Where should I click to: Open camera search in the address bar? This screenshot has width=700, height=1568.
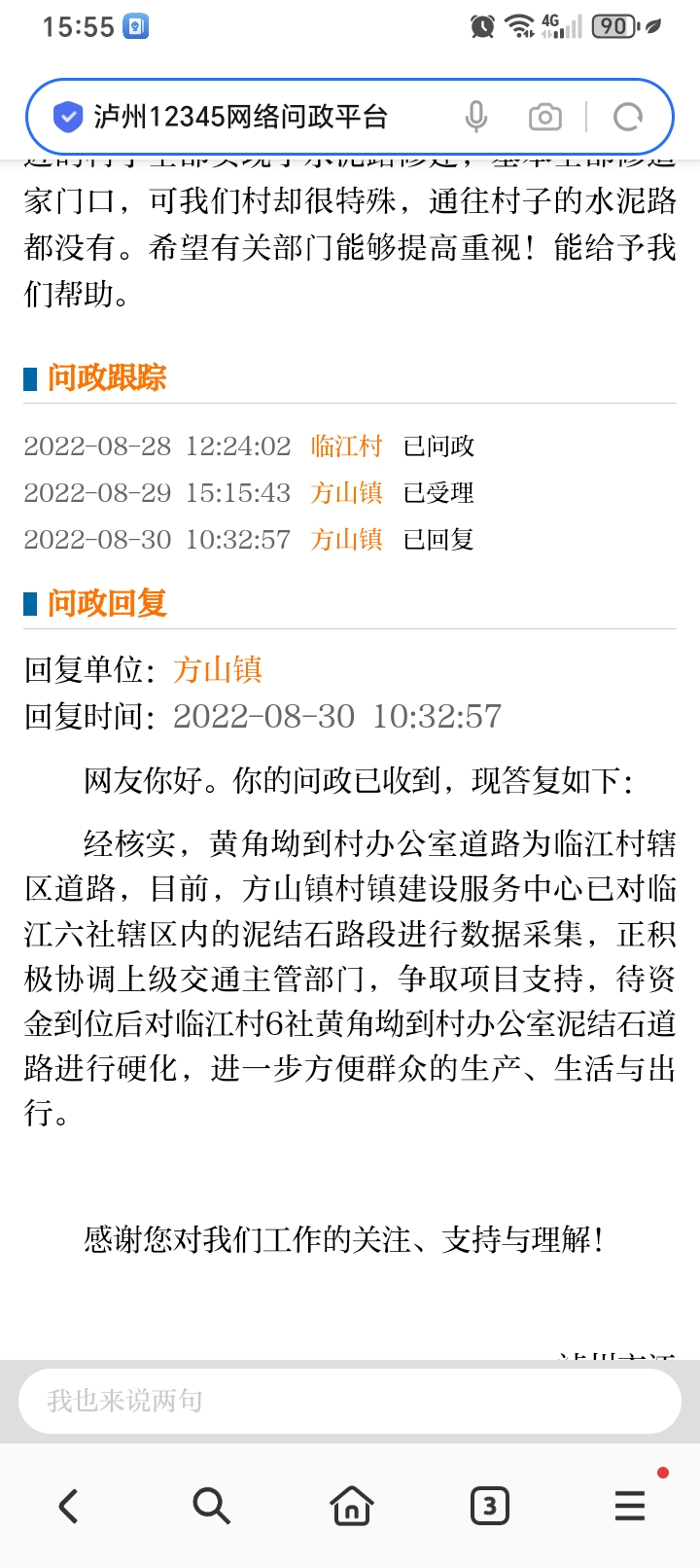(544, 118)
